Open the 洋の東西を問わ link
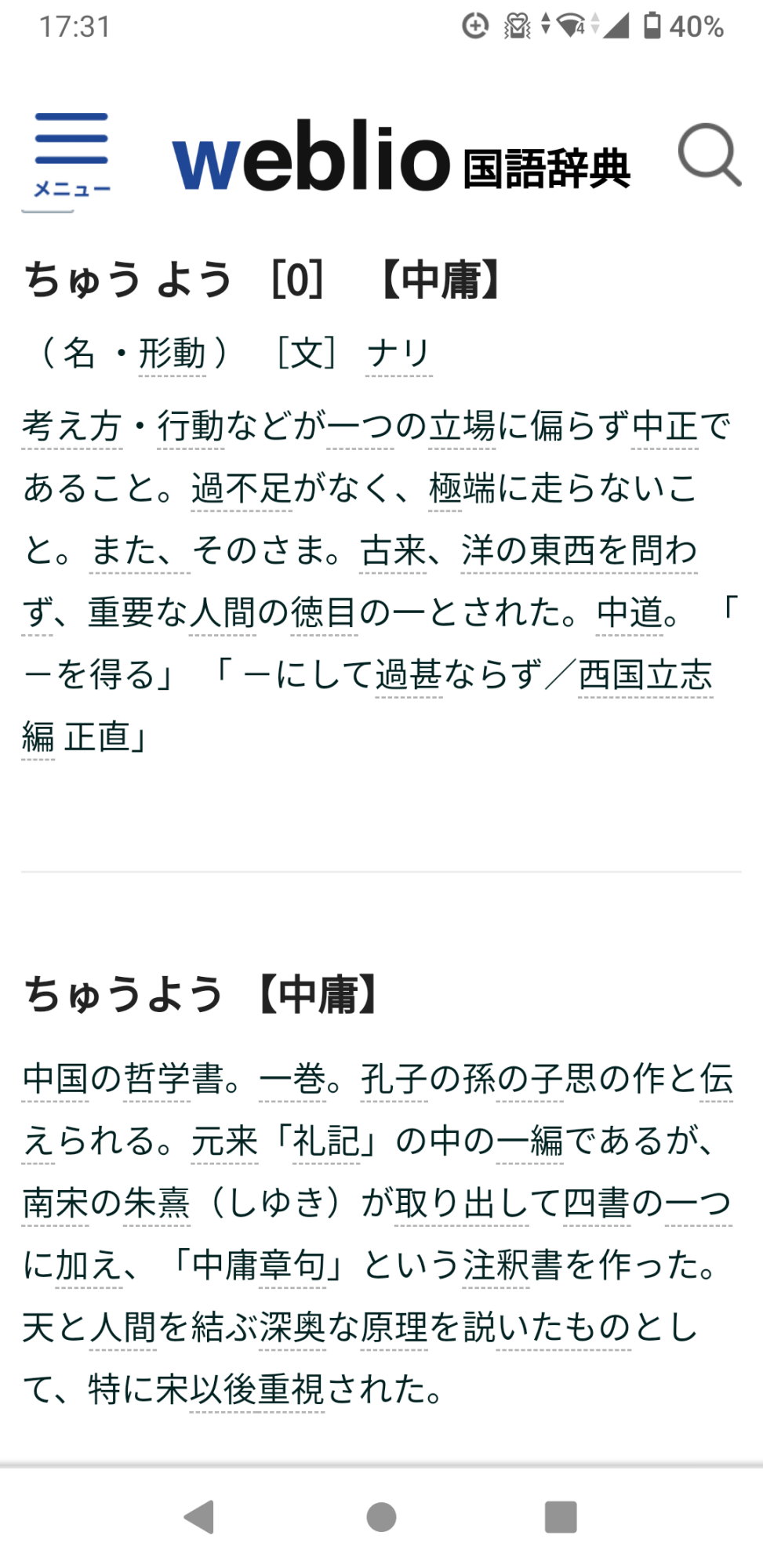 579,551
